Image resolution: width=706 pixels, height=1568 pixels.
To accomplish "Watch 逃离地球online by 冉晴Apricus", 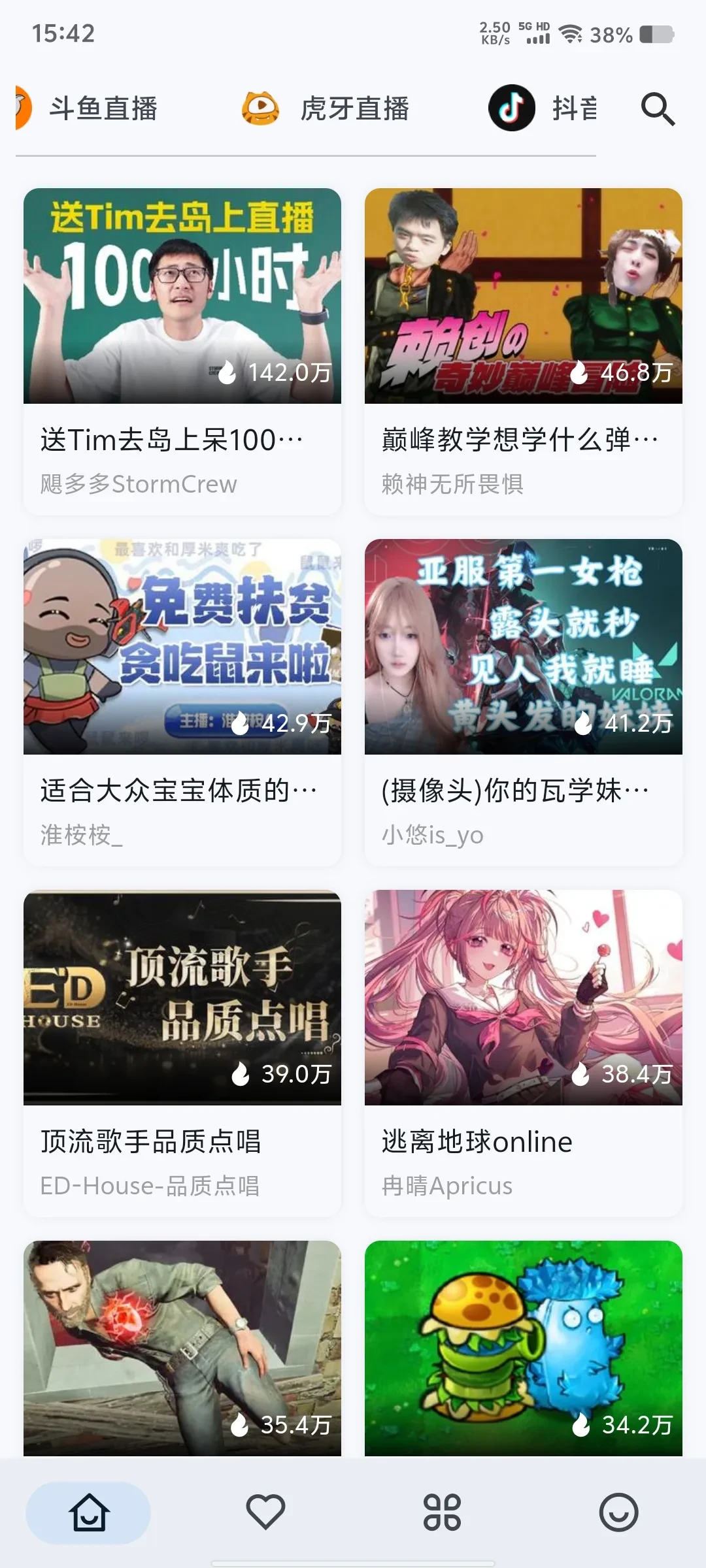I will (x=523, y=1053).
